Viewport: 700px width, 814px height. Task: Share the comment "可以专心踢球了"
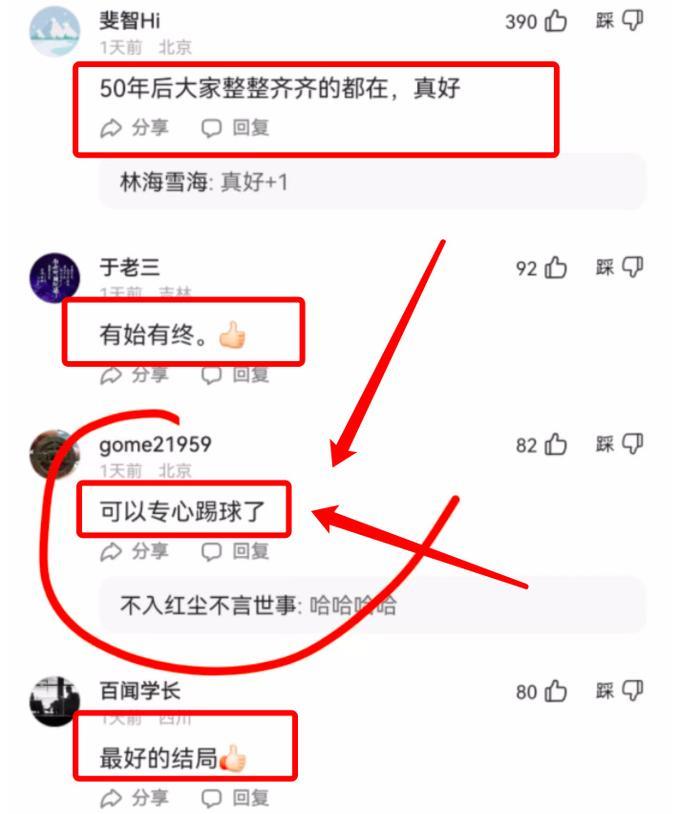[135, 551]
